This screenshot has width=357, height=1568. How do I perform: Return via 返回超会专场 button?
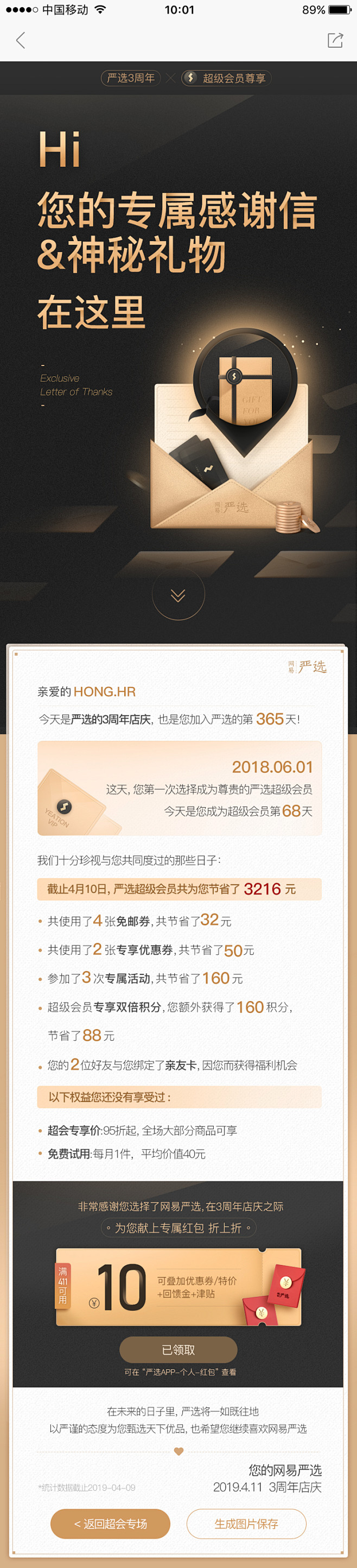(x=110, y=1523)
